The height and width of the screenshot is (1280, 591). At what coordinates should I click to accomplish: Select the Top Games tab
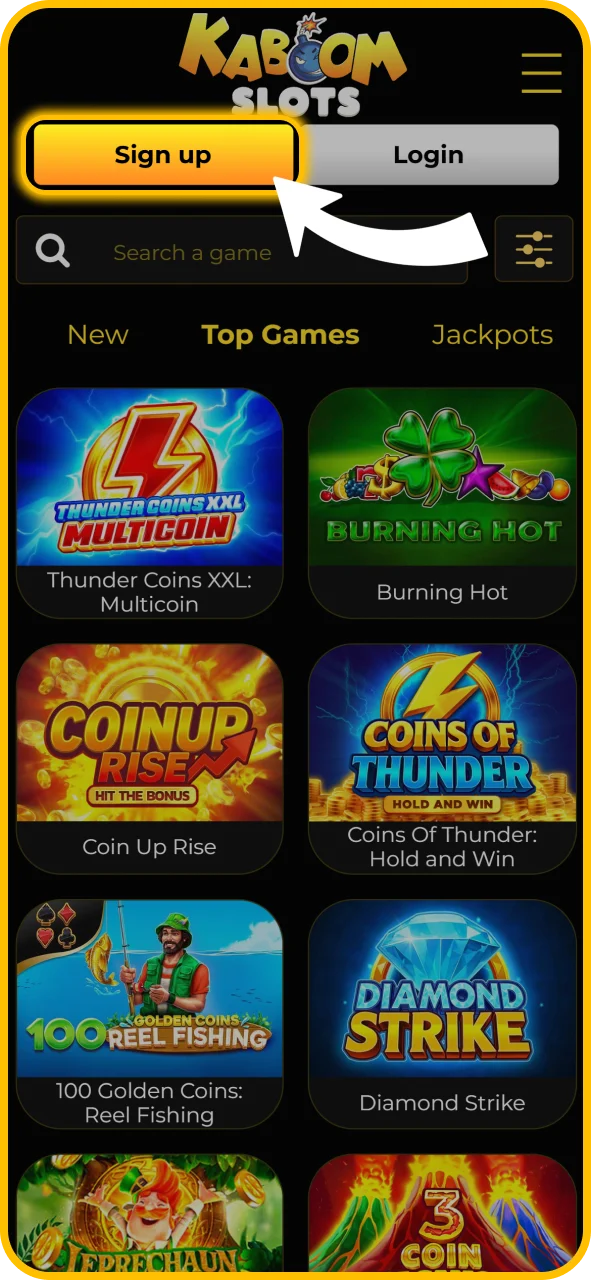pos(280,335)
